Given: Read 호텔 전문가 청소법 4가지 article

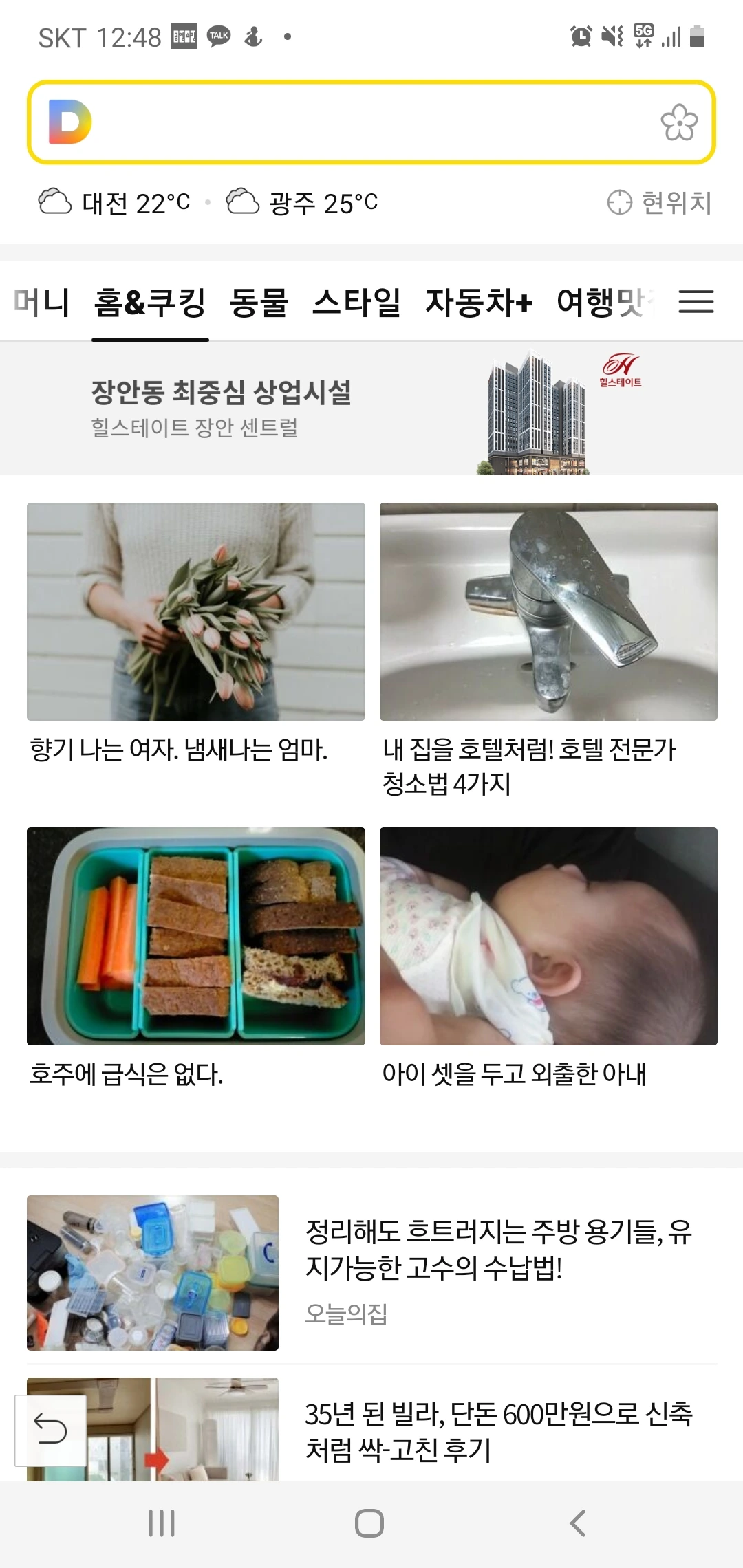Looking at the screenshot, I should tap(548, 650).
